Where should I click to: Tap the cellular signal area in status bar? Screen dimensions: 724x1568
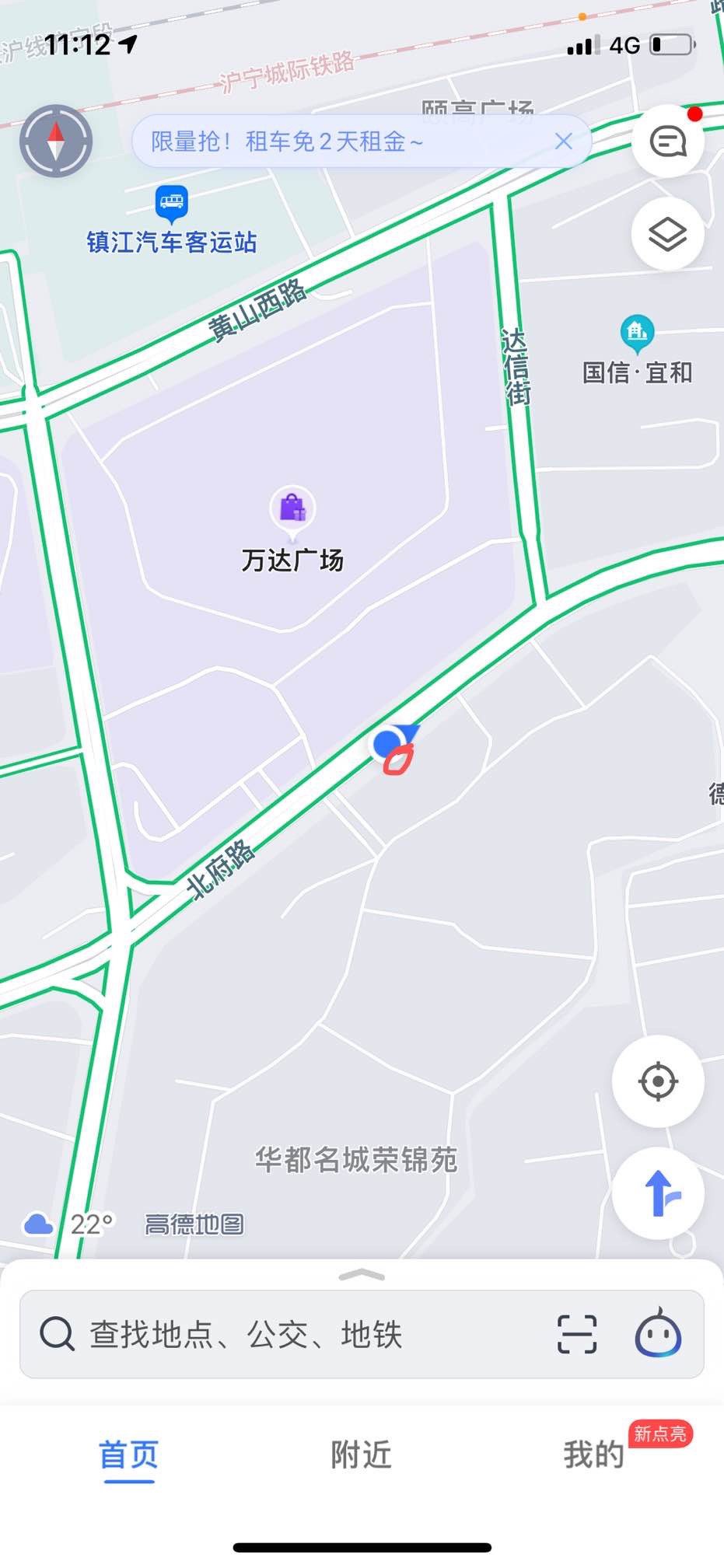(x=585, y=46)
